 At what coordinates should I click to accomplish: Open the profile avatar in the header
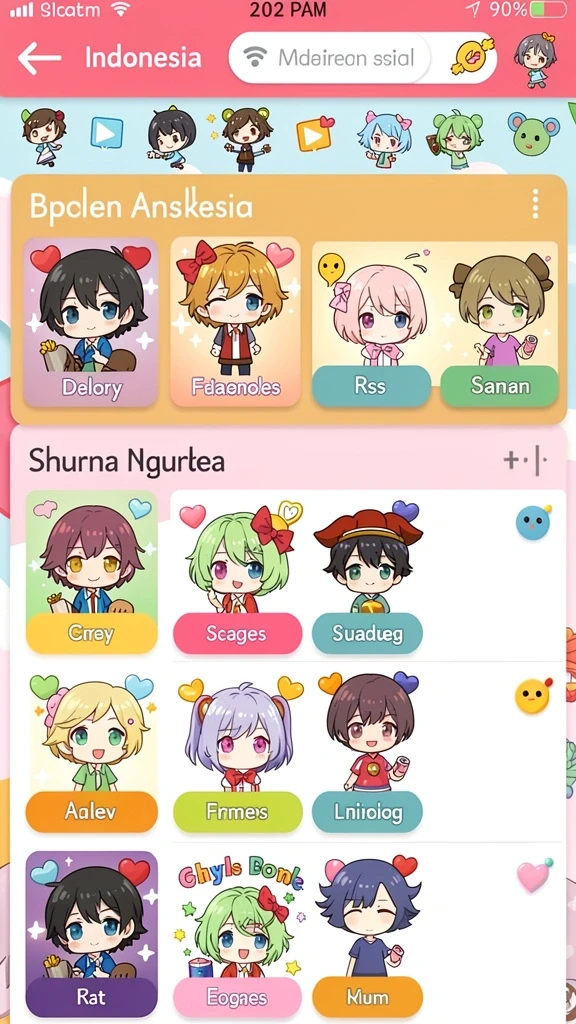tap(536, 57)
